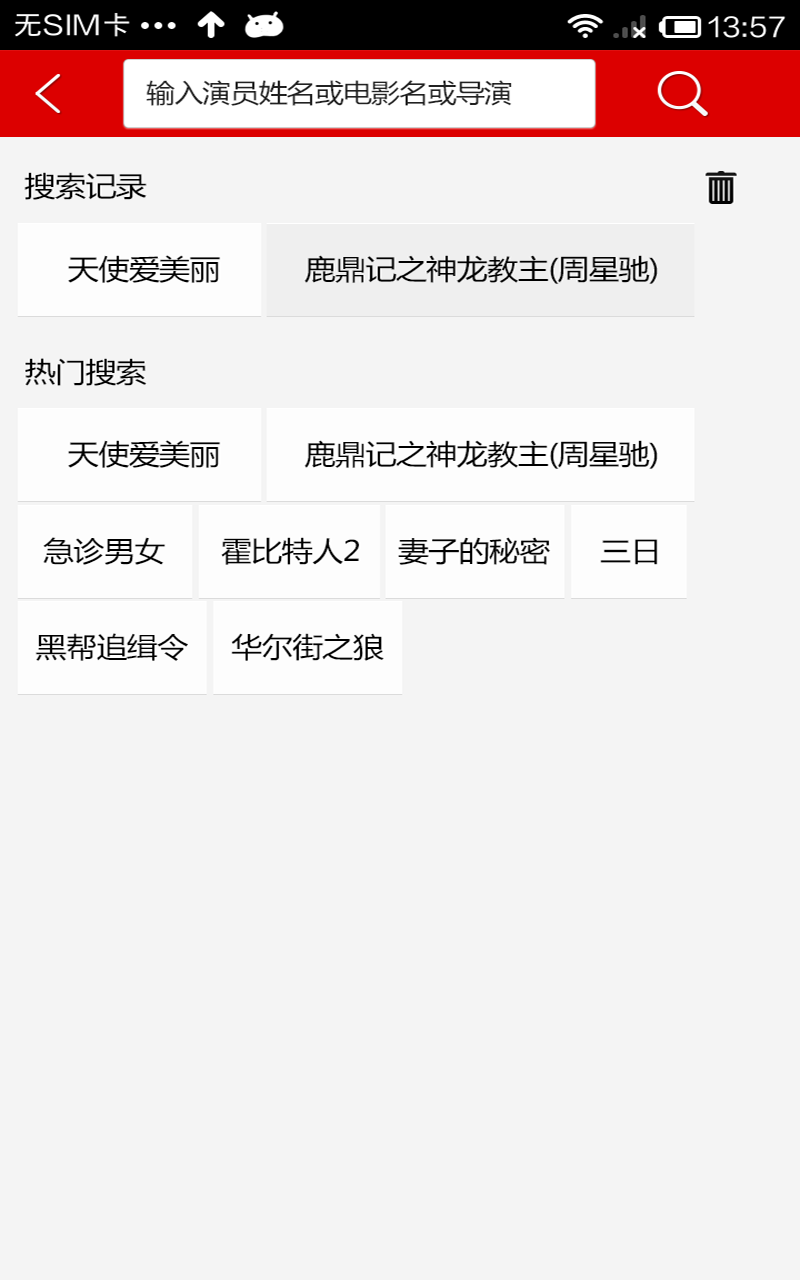The width and height of the screenshot is (800, 1280).
Task: Clear search history via trash icon
Action: [x=721, y=186]
